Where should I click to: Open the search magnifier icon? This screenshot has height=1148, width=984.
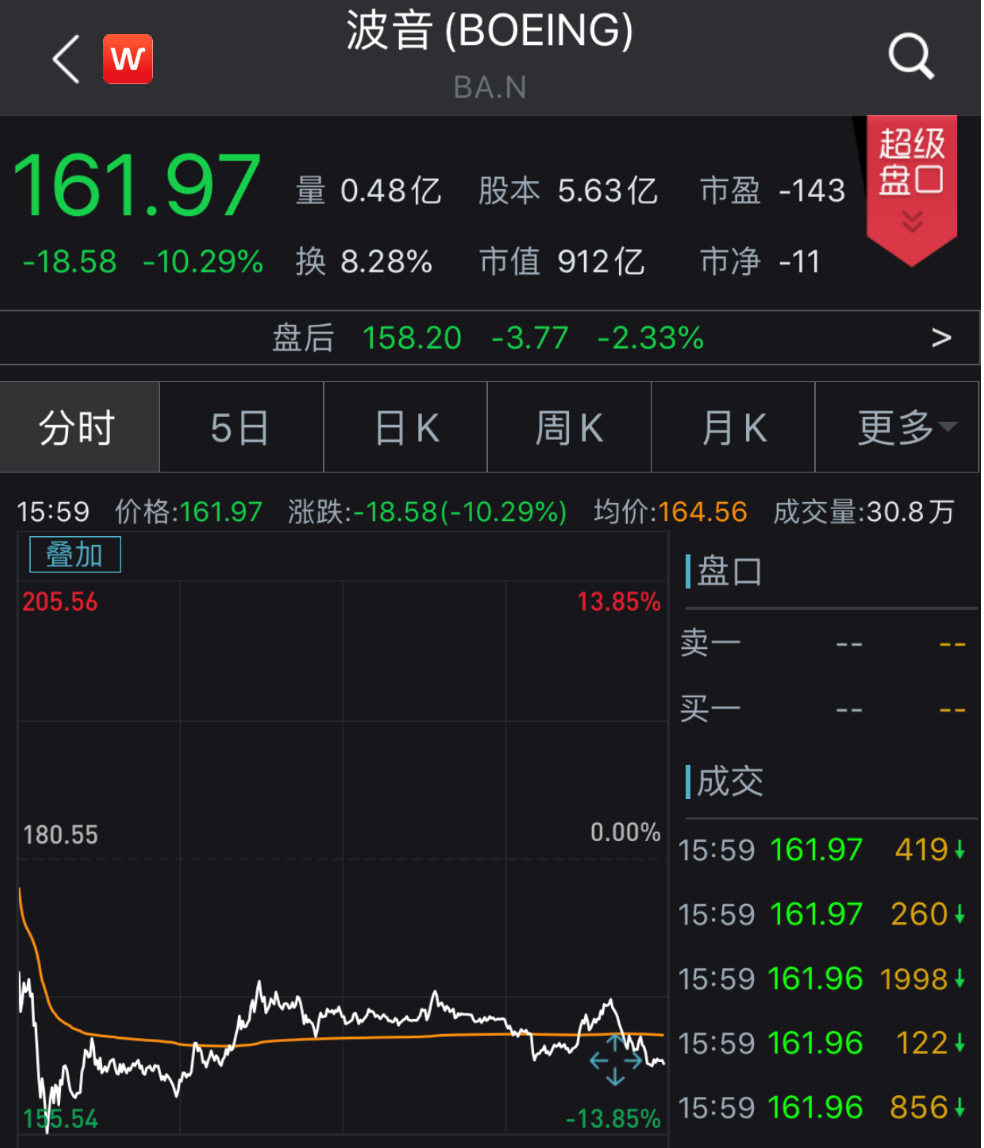tap(910, 56)
